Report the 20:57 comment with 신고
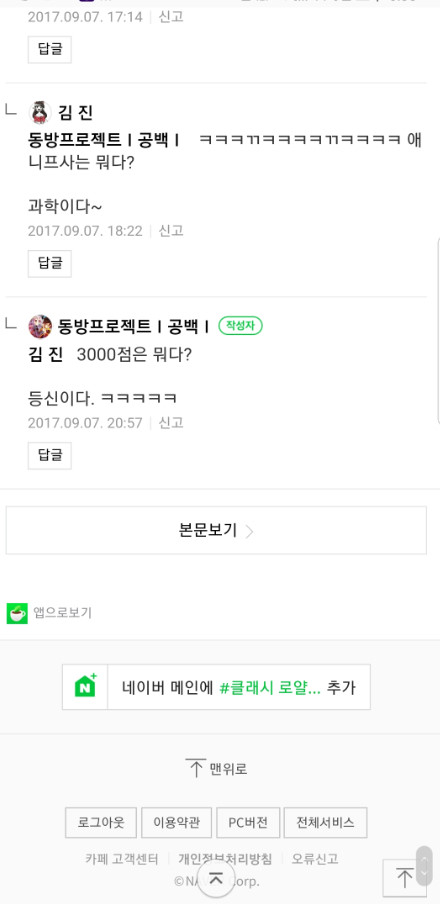The width and height of the screenshot is (440, 904). 171,423
